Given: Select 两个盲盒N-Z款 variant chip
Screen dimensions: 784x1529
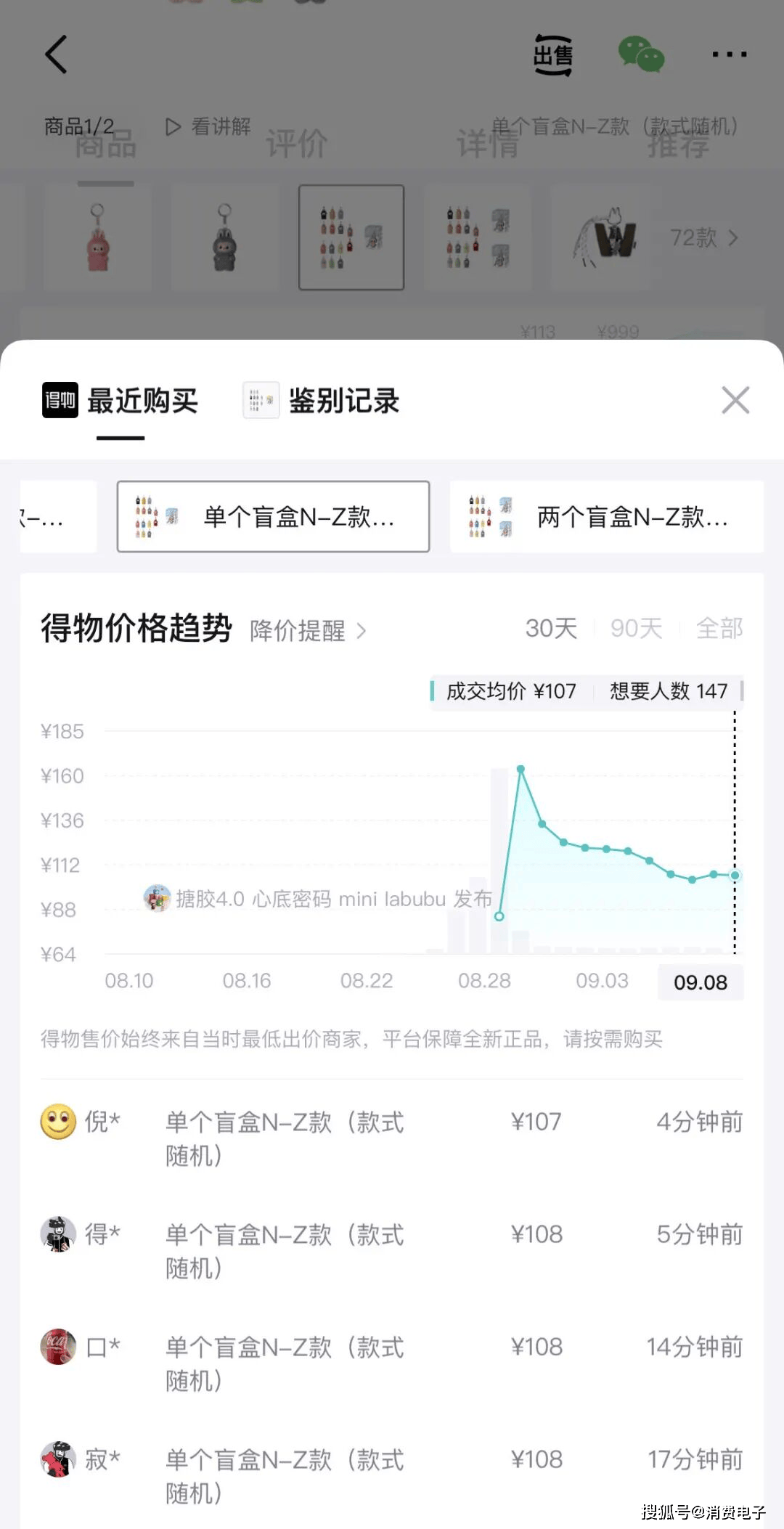Looking at the screenshot, I should pos(607,517).
